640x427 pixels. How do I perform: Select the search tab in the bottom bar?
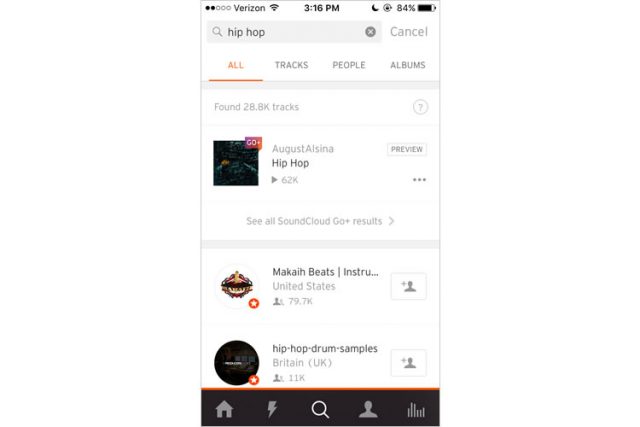coord(320,409)
